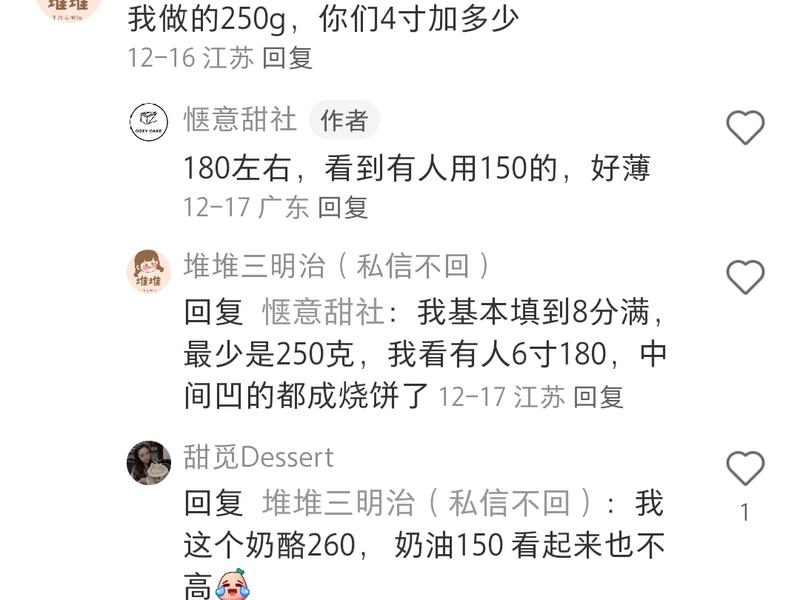Like 堆堆三明治's reply about 8分满
The height and width of the screenshot is (600, 800).
coord(745,277)
